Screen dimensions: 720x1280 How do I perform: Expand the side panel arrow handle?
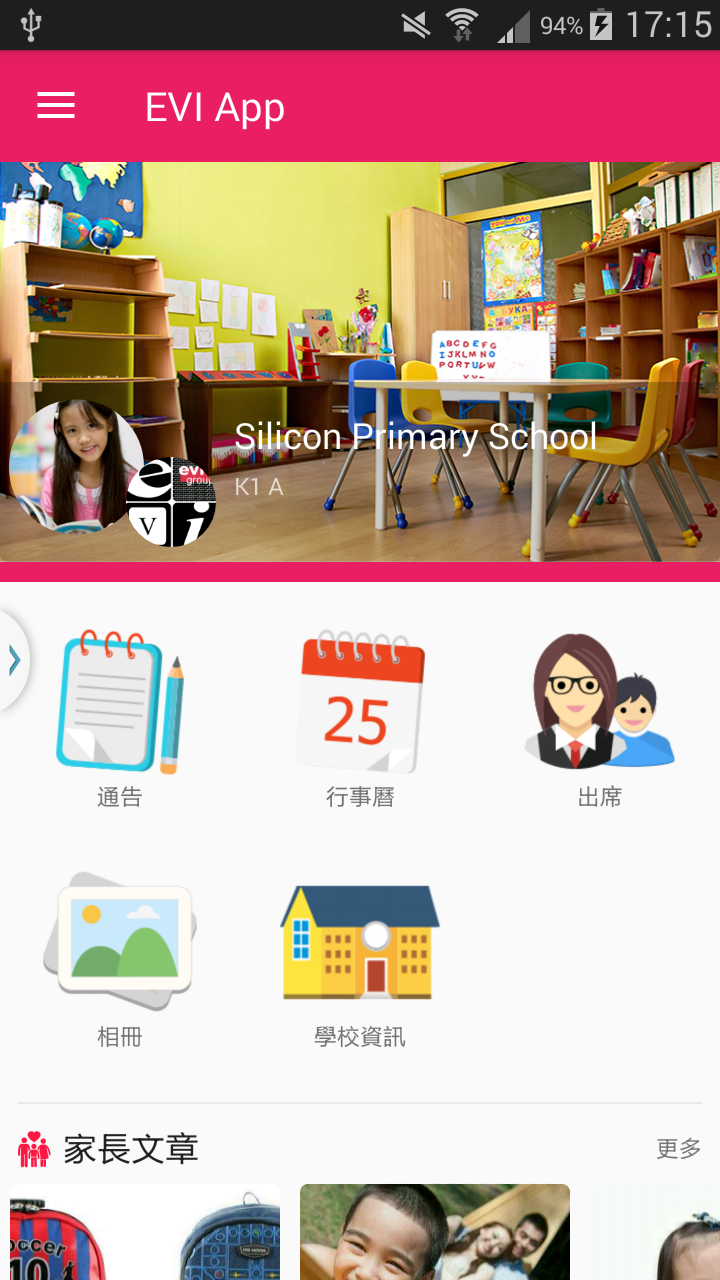[14, 660]
